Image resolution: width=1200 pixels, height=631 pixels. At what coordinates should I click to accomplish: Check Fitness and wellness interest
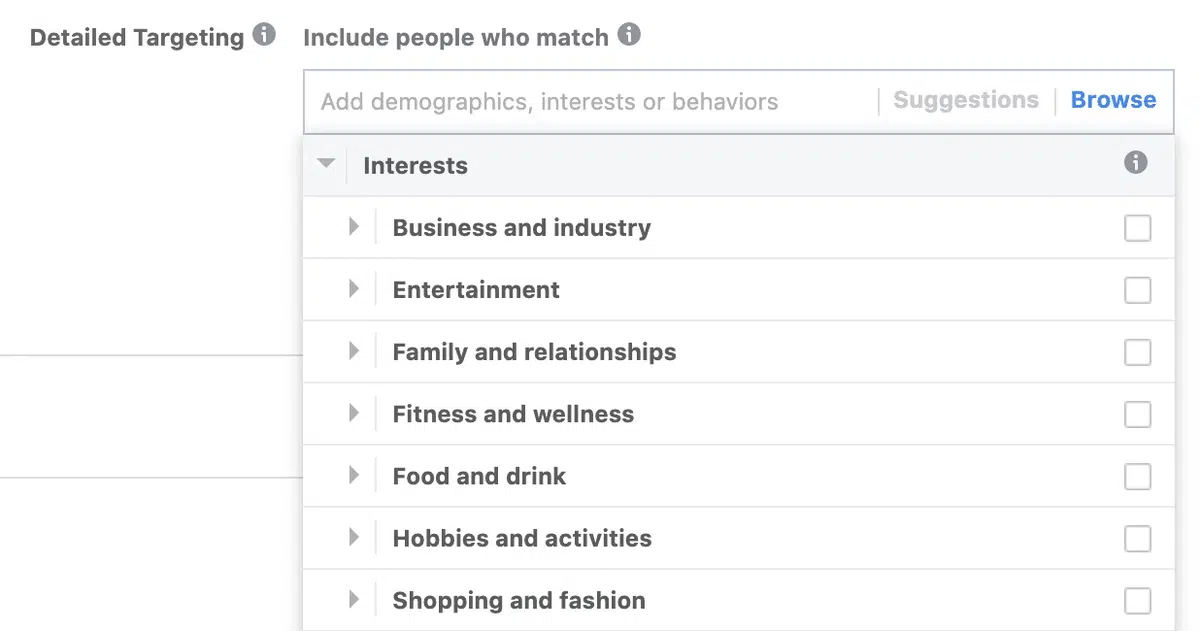[1137, 414]
